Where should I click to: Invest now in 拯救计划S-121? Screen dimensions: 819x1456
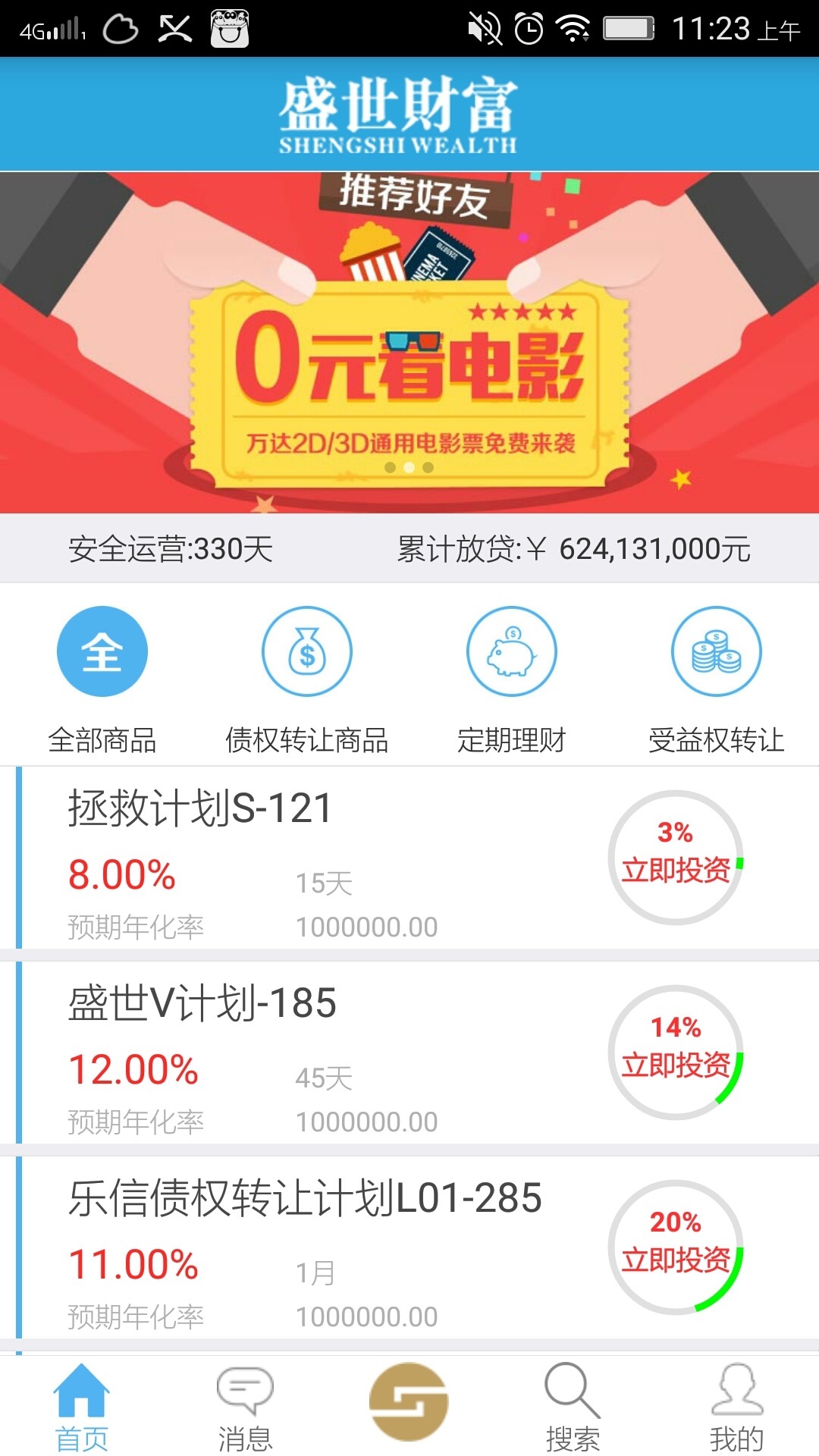[x=676, y=857]
